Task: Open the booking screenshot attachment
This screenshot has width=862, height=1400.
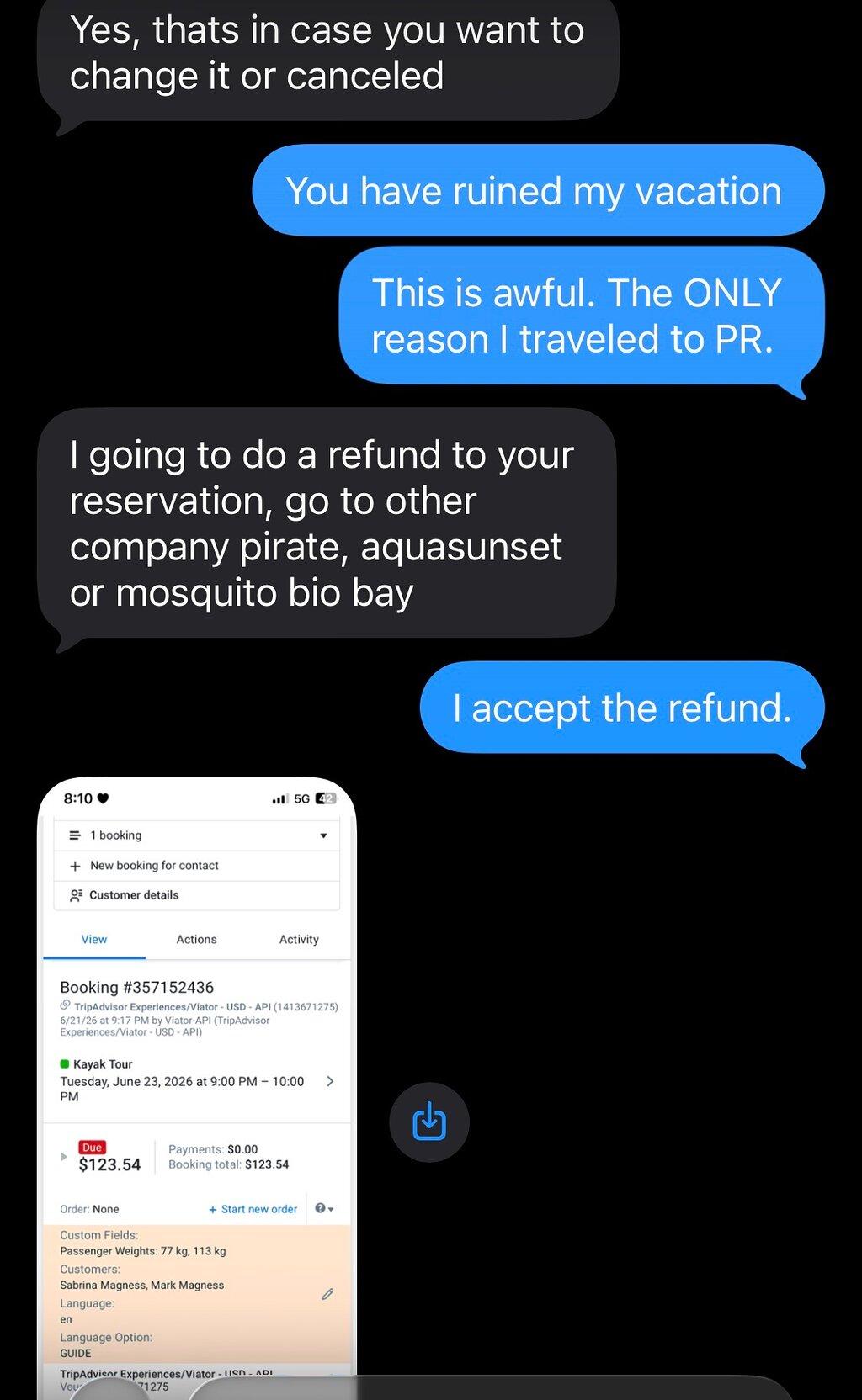Action: 197,1087
